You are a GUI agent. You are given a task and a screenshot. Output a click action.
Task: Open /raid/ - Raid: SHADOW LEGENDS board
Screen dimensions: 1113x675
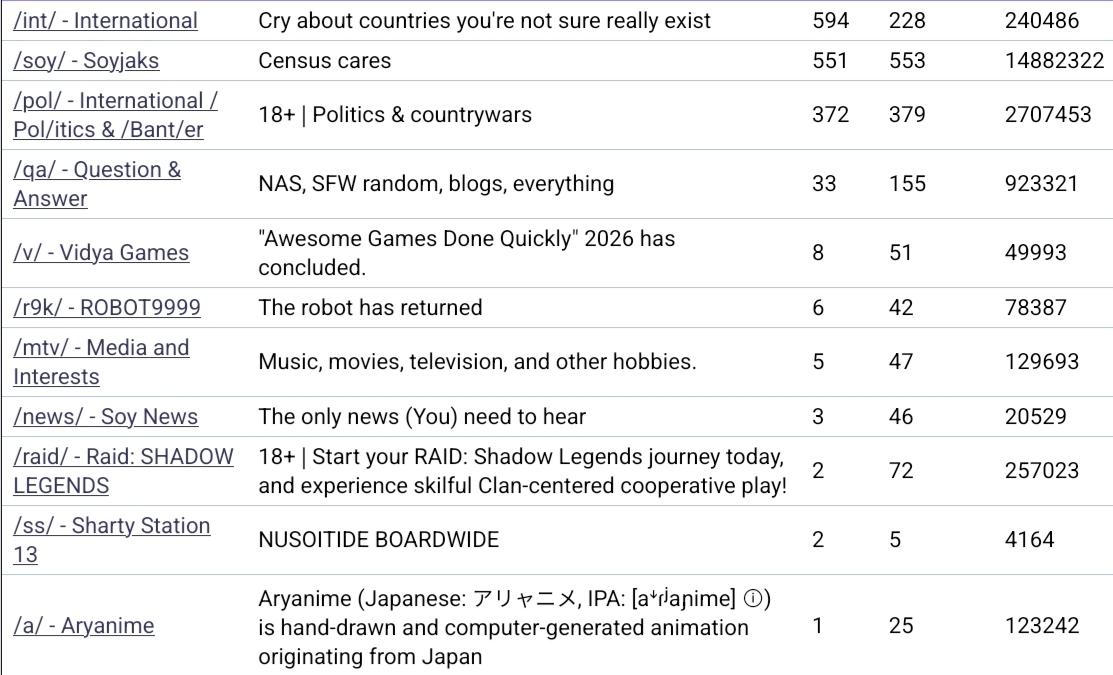click(x=123, y=457)
